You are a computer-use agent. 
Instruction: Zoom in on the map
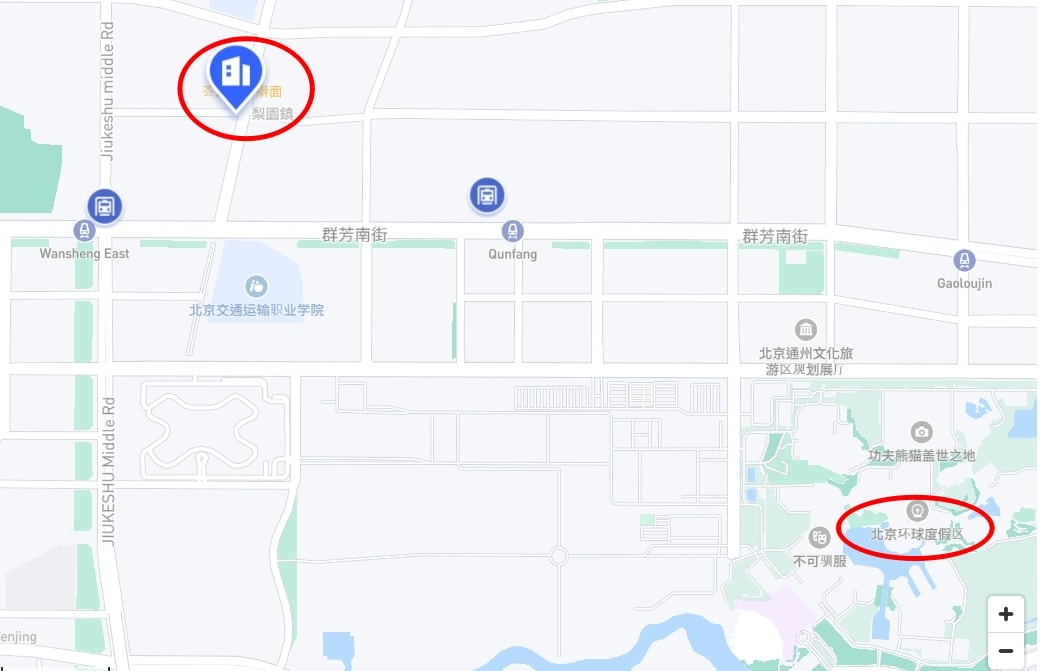coord(1006,614)
